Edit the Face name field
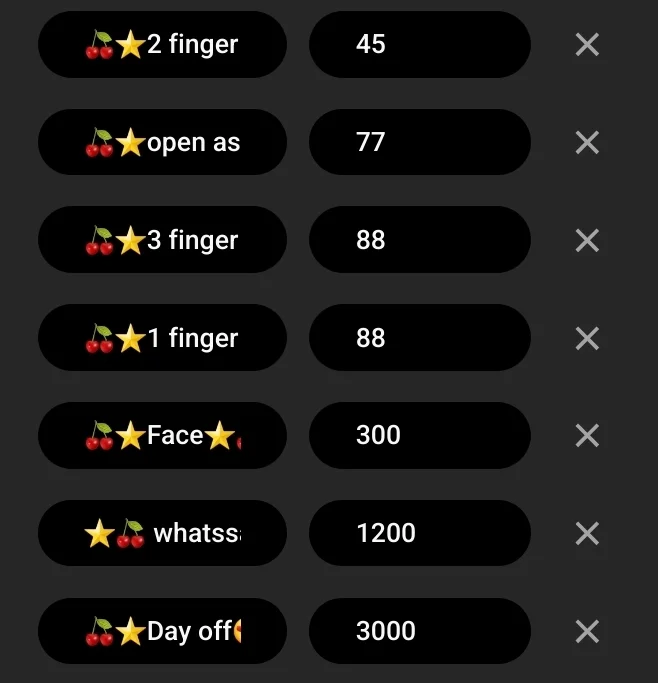The height and width of the screenshot is (683, 658). pyautogui.click(x=162, y=435)
